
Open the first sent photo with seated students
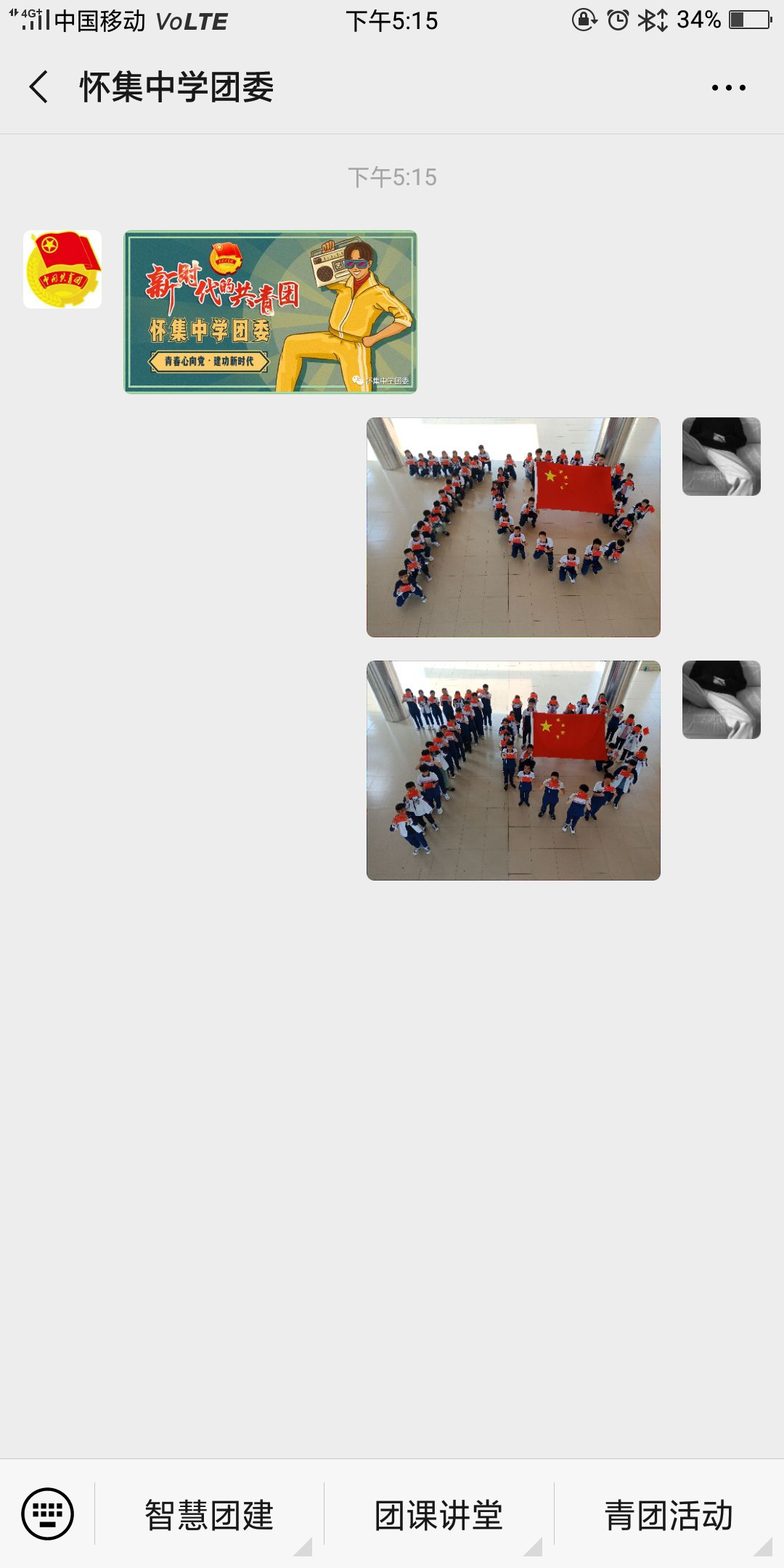tap(513, 527)
